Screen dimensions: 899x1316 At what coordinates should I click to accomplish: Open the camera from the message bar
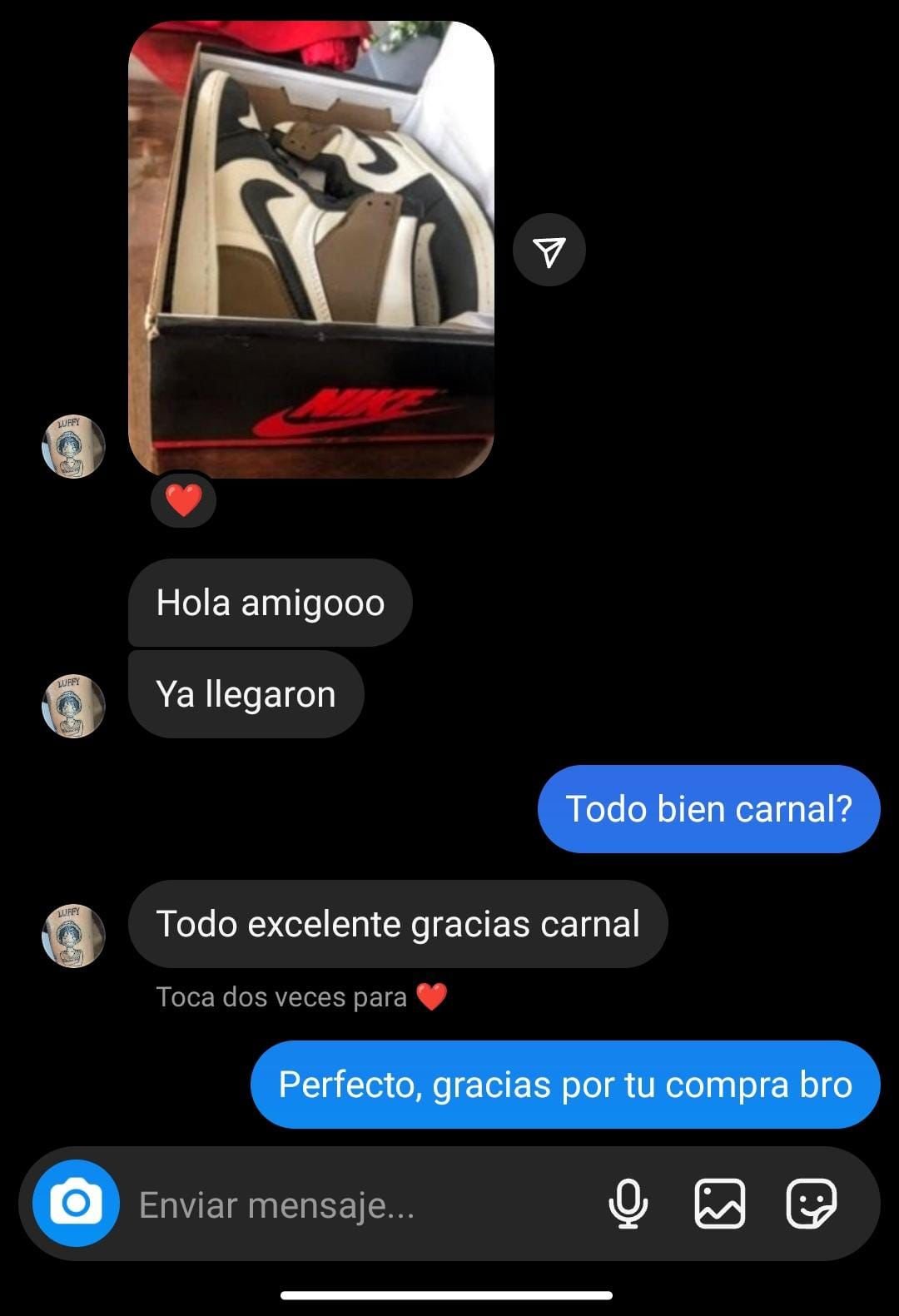click(76, 1203)
